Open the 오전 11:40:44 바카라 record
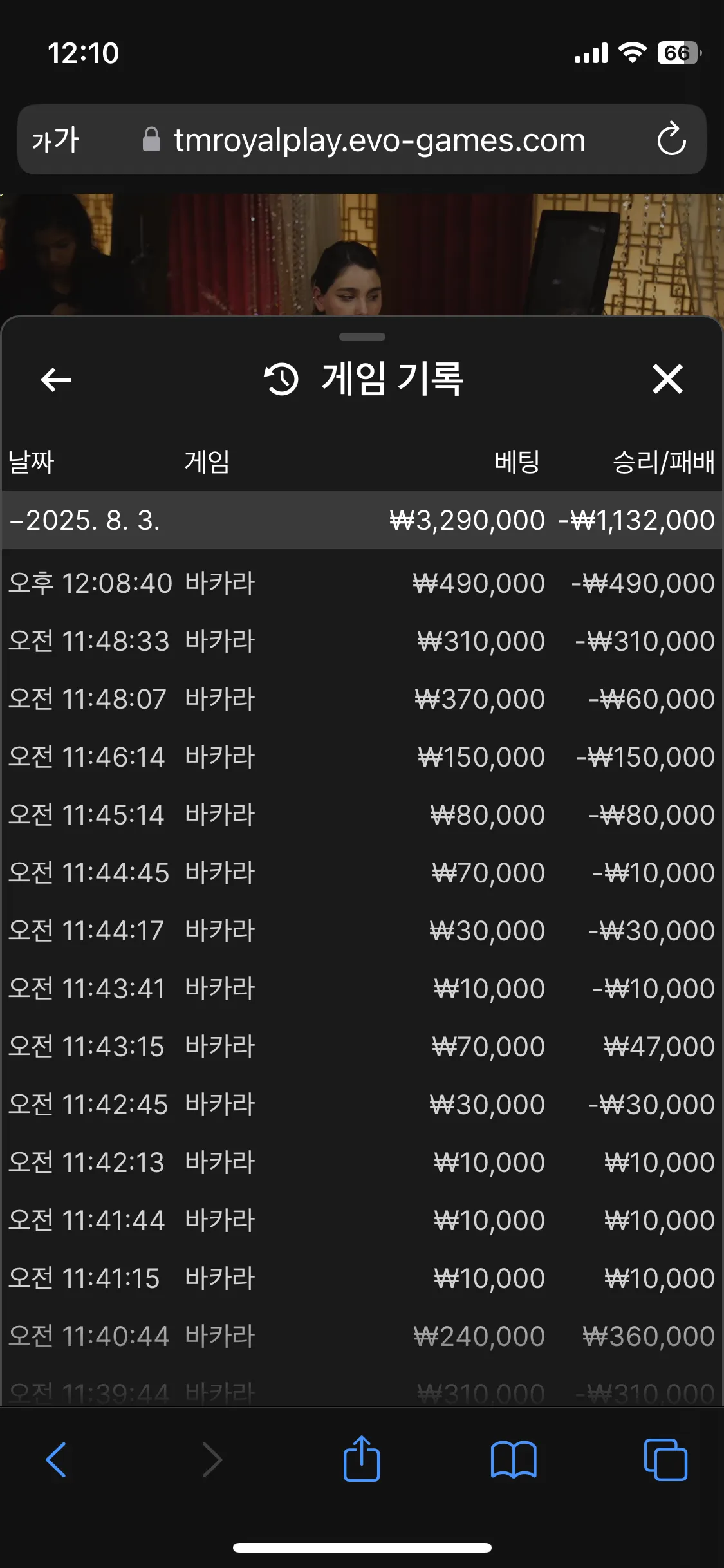The width and height of the screenshot is (724, 1568). 362,1336
